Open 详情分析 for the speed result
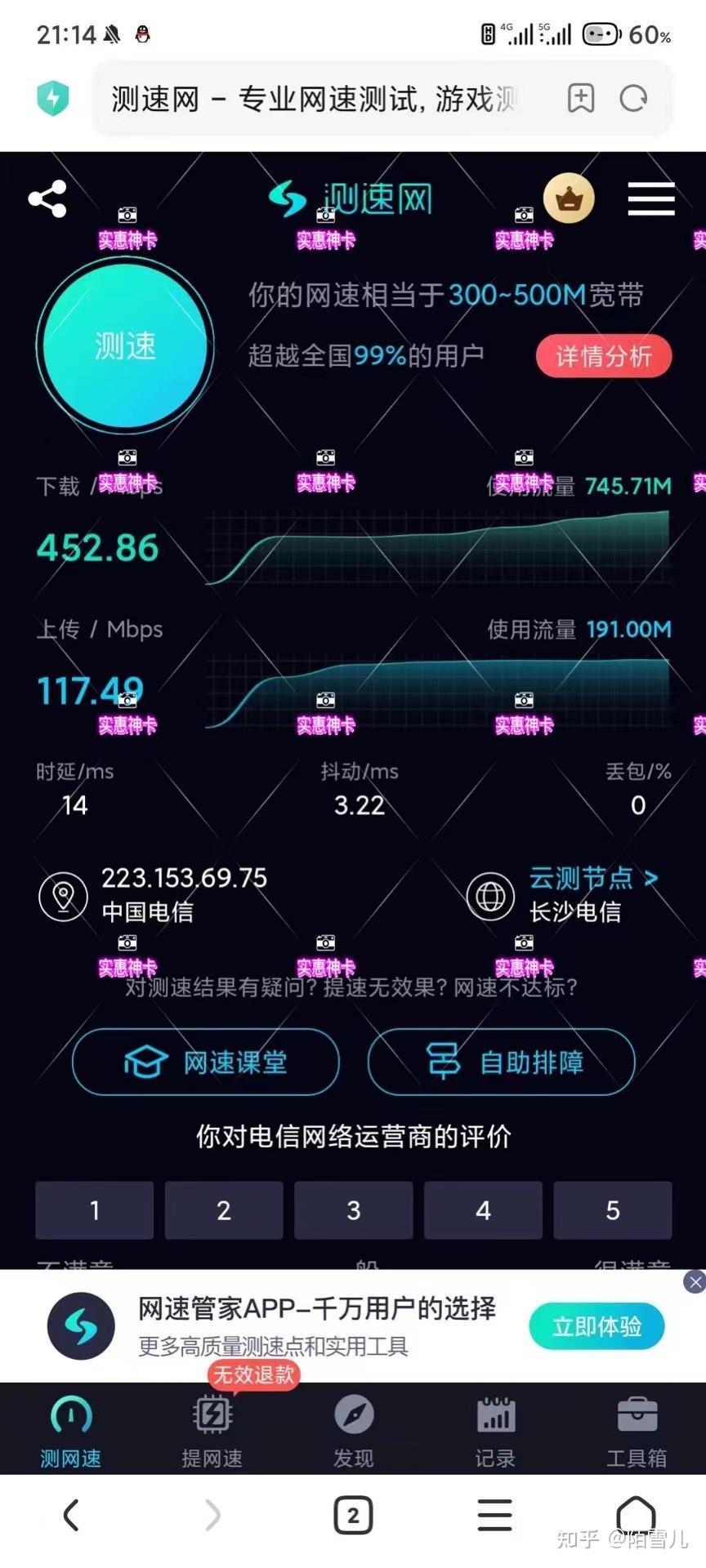The image size is (706, 1568). pyautogui.click(x=604, y=356)
